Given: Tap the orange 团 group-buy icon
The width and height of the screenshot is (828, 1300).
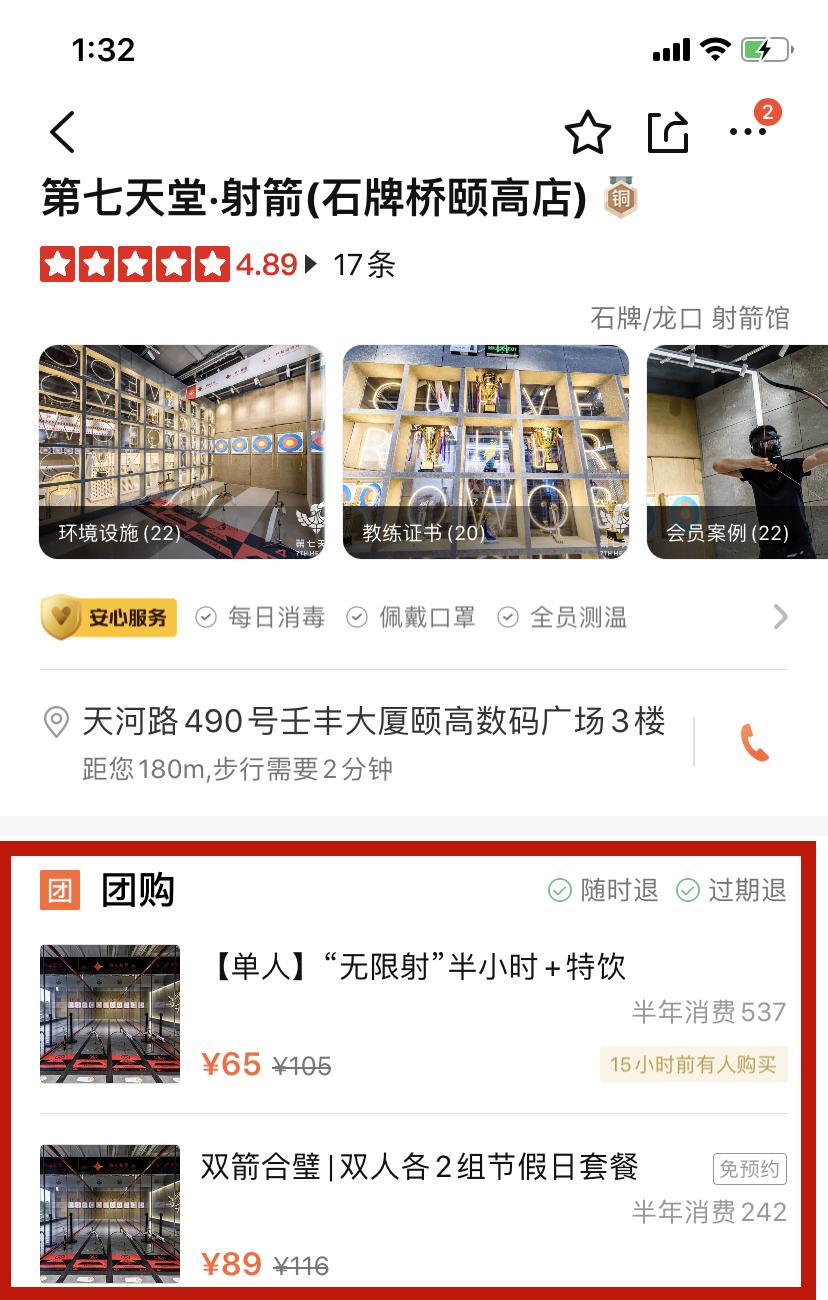Looking at the screenshot, I should coord(58,890).
